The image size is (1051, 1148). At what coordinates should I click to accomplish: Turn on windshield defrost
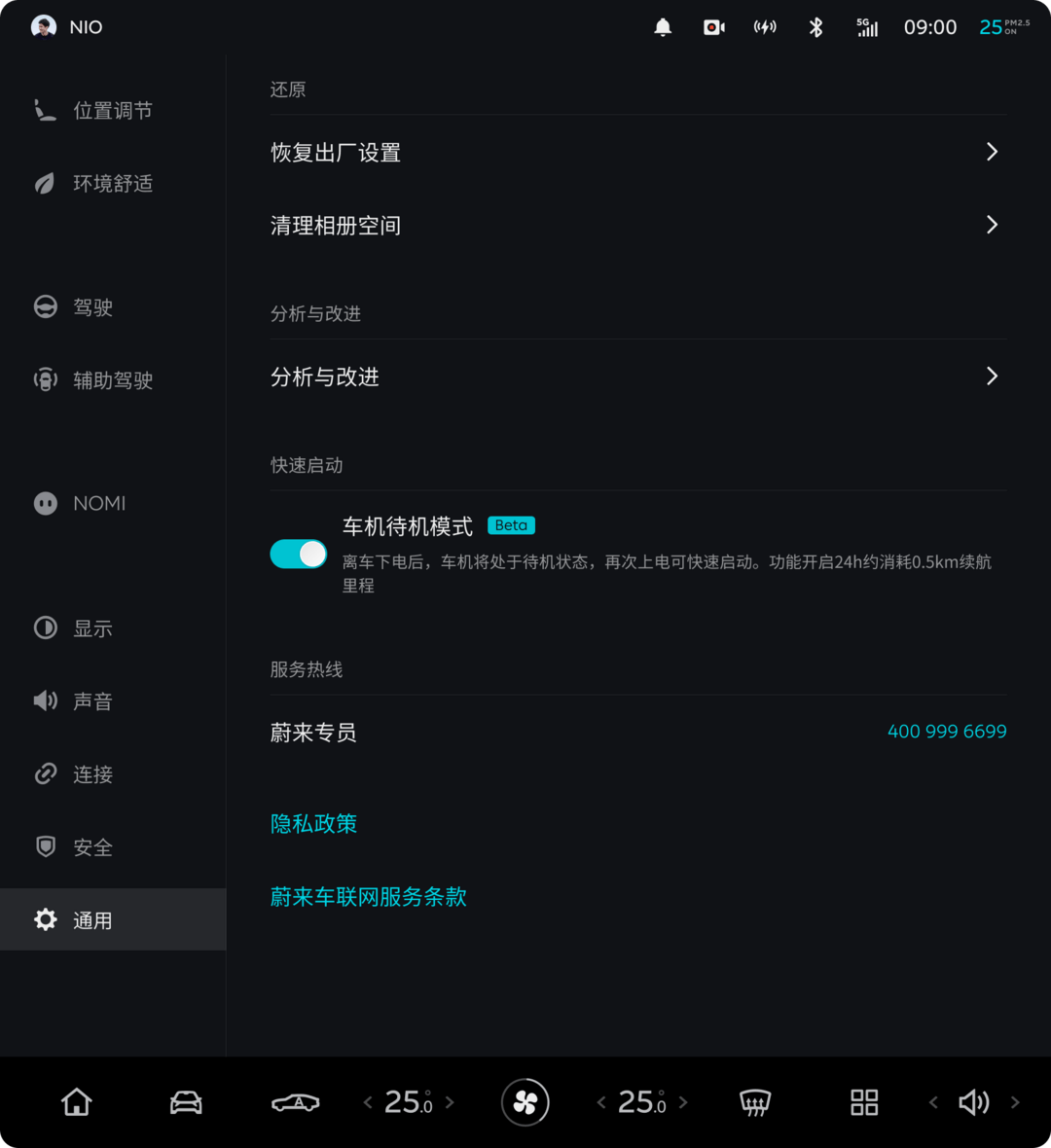click(755, 1102)
